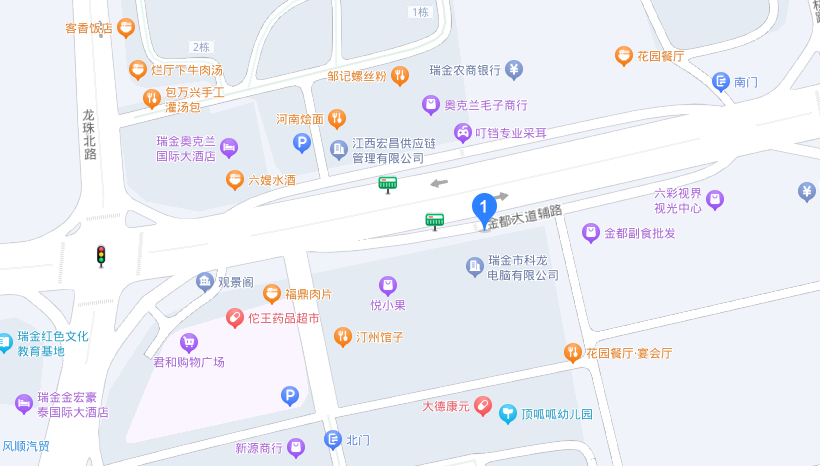Select the bus stop beside 江西宏昌供应链

pyautogui.click(x=388, y=184)
